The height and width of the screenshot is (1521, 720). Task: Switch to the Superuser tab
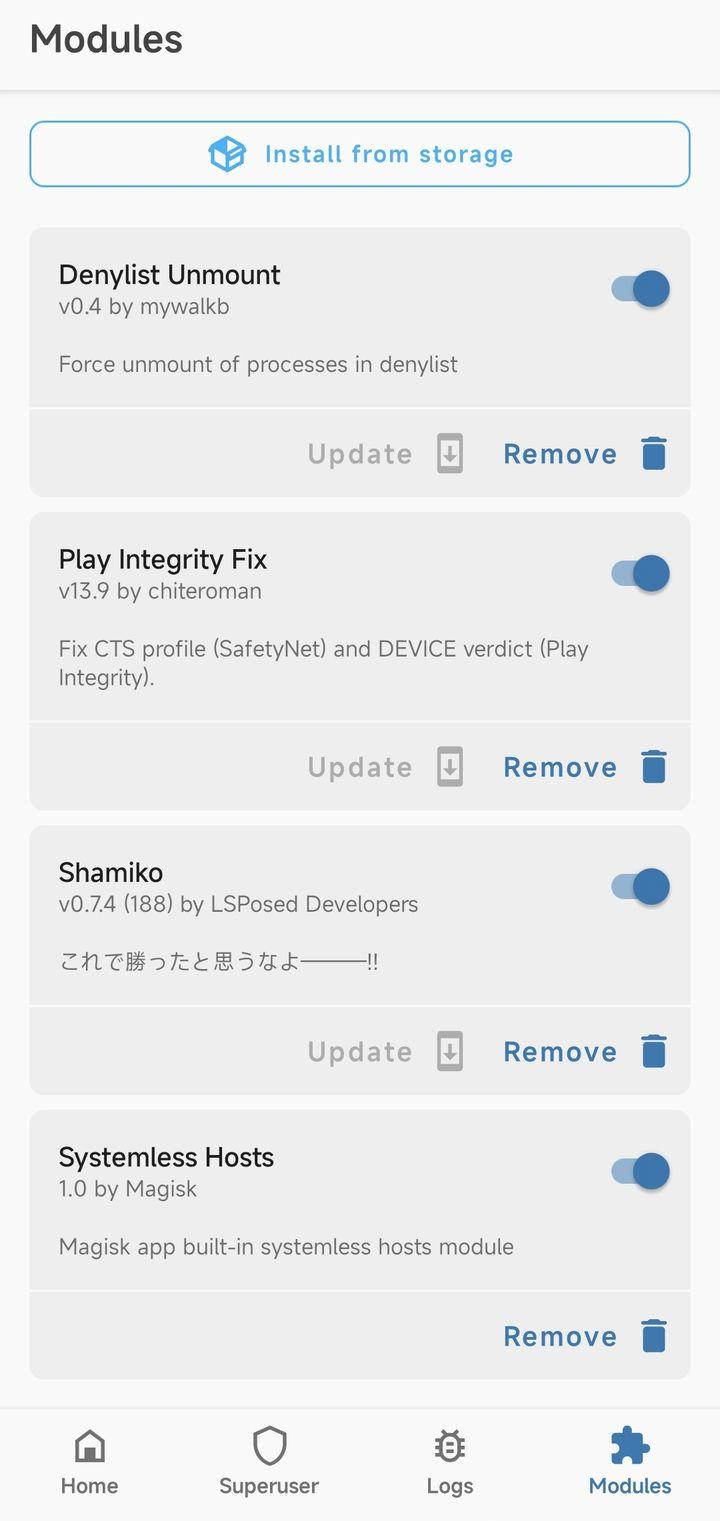tap(269, 1462)
